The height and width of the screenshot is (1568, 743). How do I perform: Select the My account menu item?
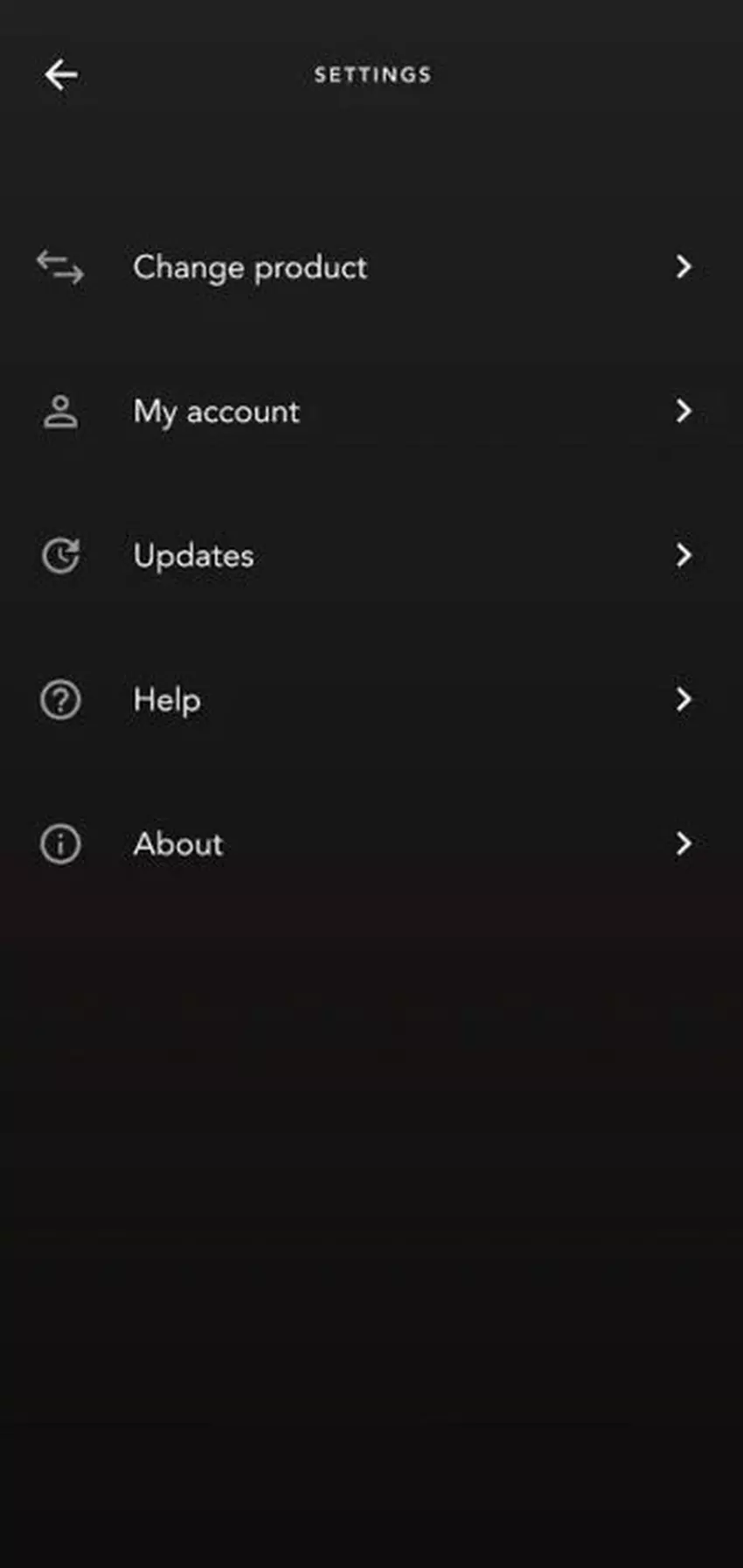(x=215, y=411)
